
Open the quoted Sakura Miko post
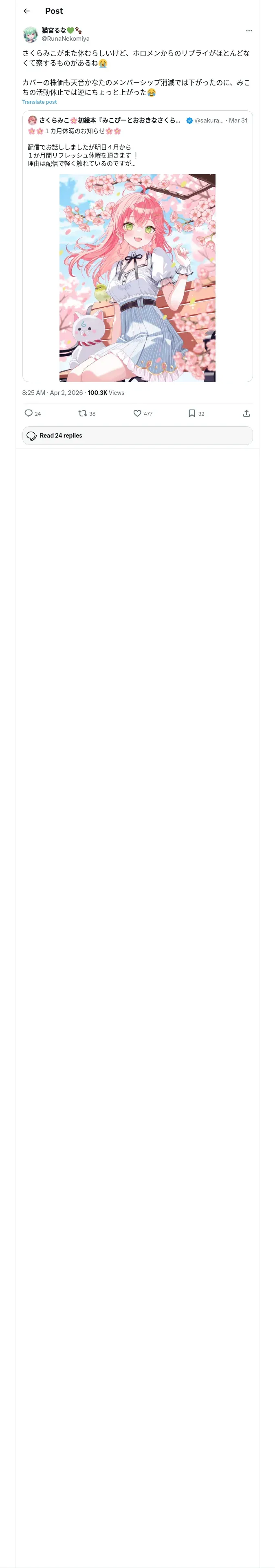point(137,246)
